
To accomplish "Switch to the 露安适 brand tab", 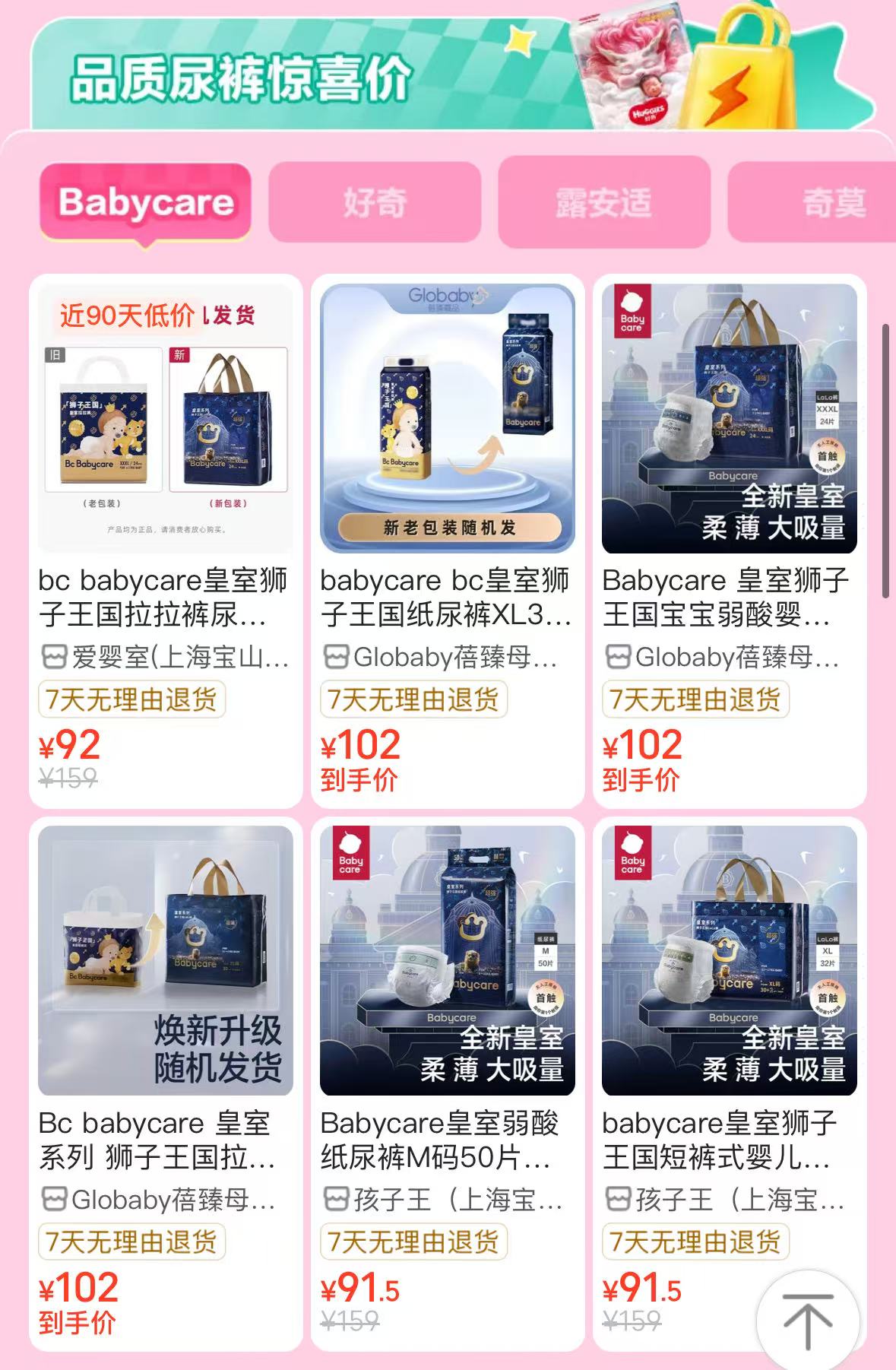I will click(x=604, y=202).
